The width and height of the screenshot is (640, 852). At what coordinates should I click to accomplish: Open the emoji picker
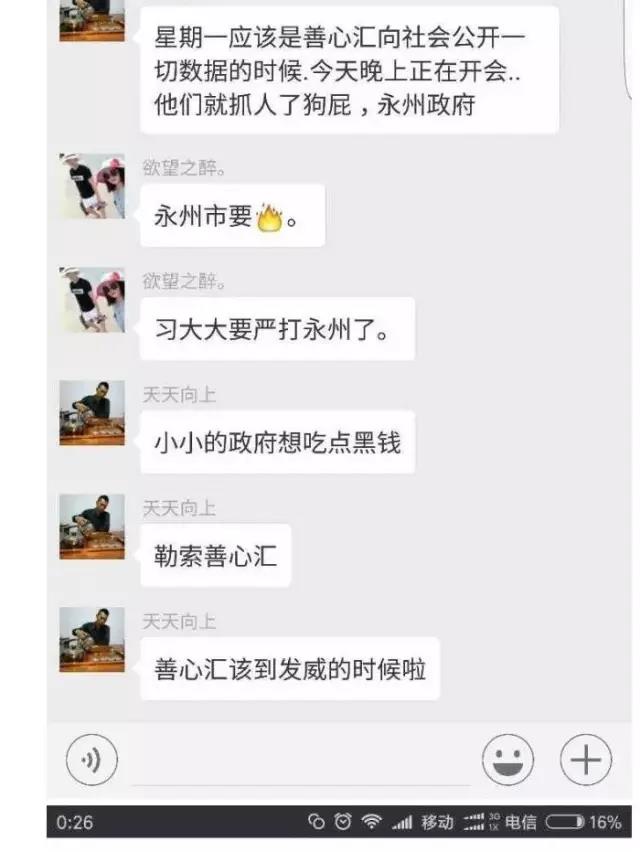[x=507, y=762]
